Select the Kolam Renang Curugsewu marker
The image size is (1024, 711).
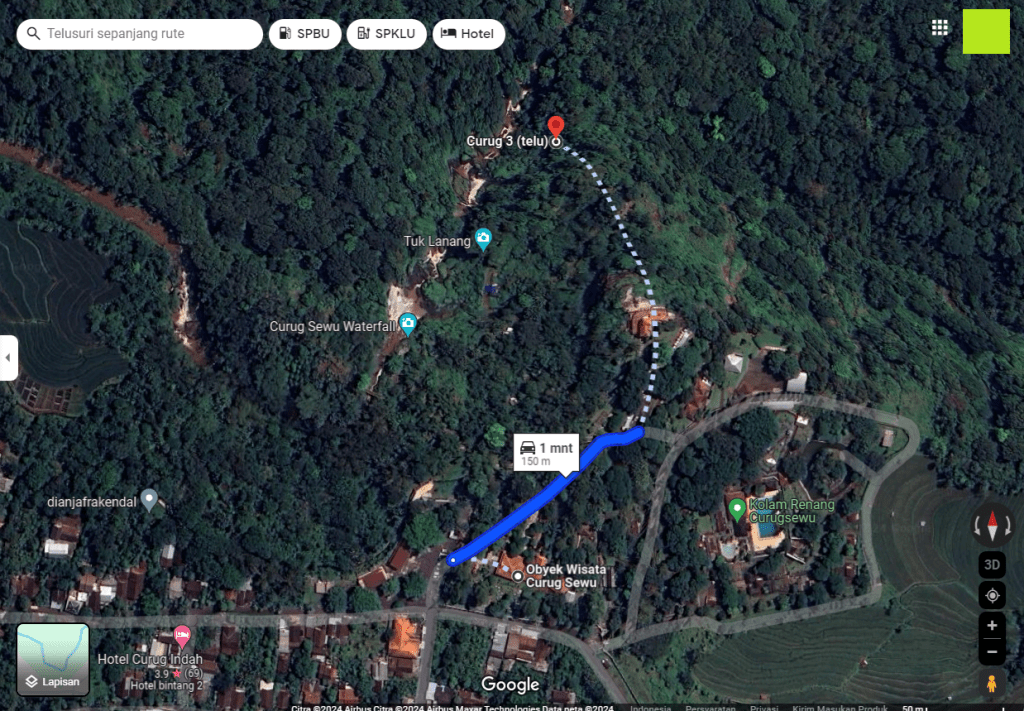click(x=738, y=509)
